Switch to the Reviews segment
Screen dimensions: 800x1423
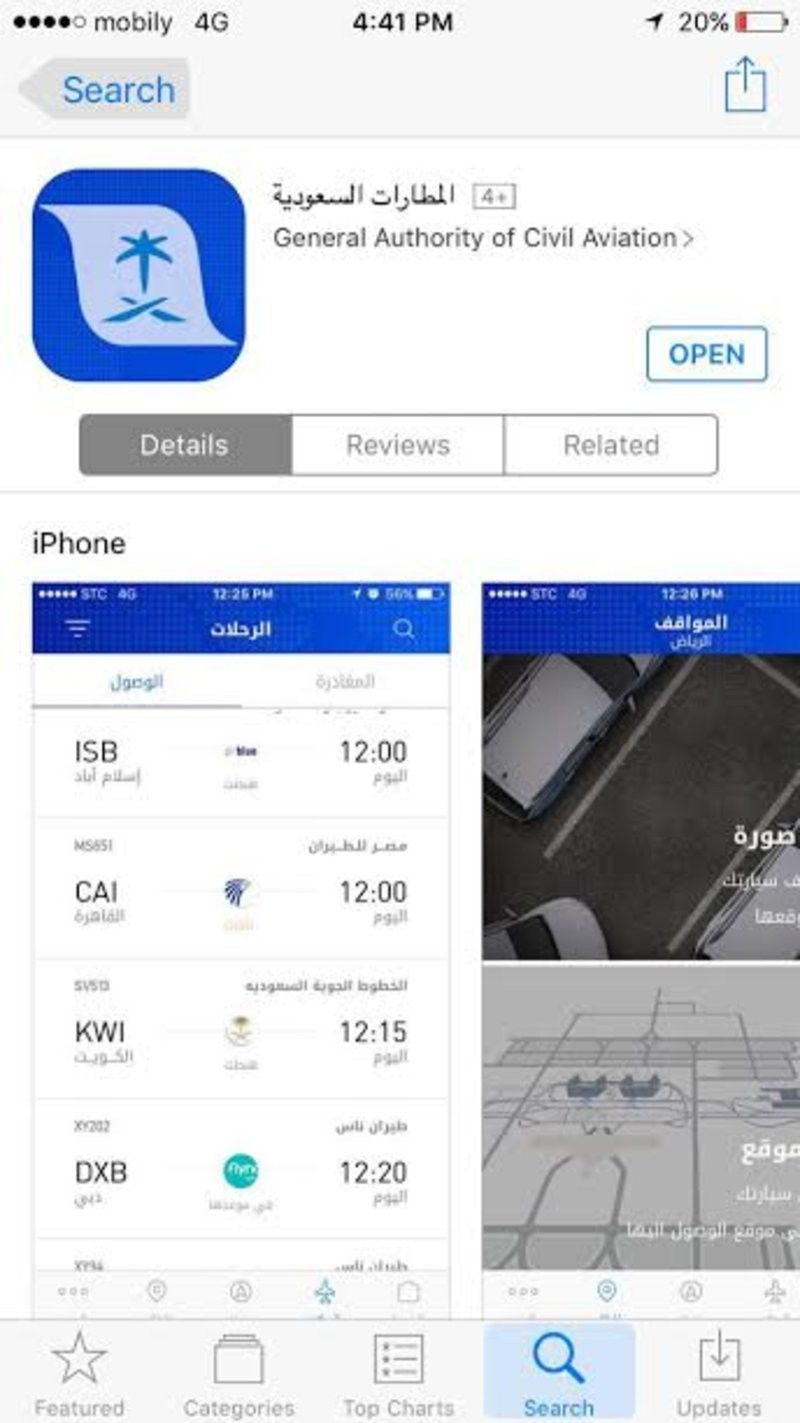(x=398, y=445)
